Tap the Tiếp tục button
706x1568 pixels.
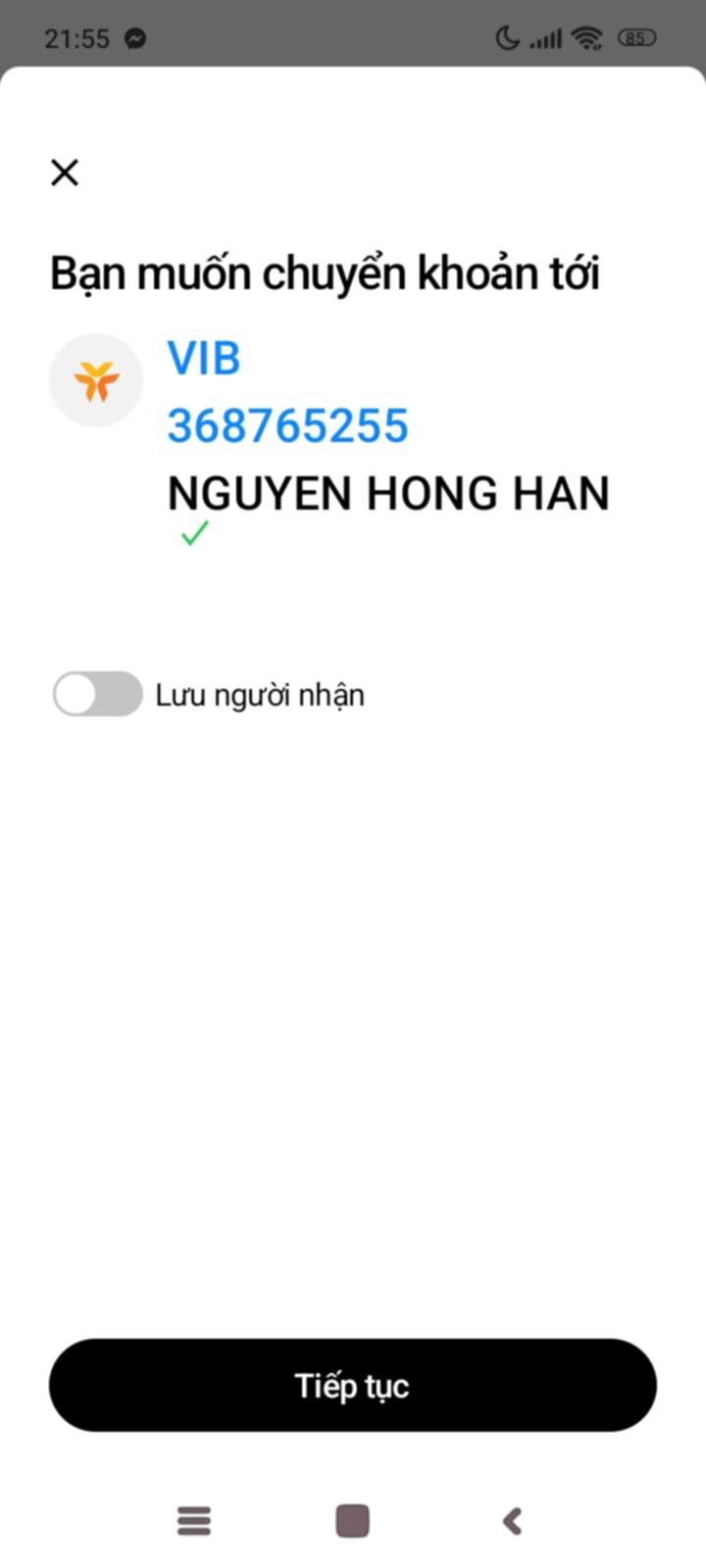click(x=353, y=1385)
